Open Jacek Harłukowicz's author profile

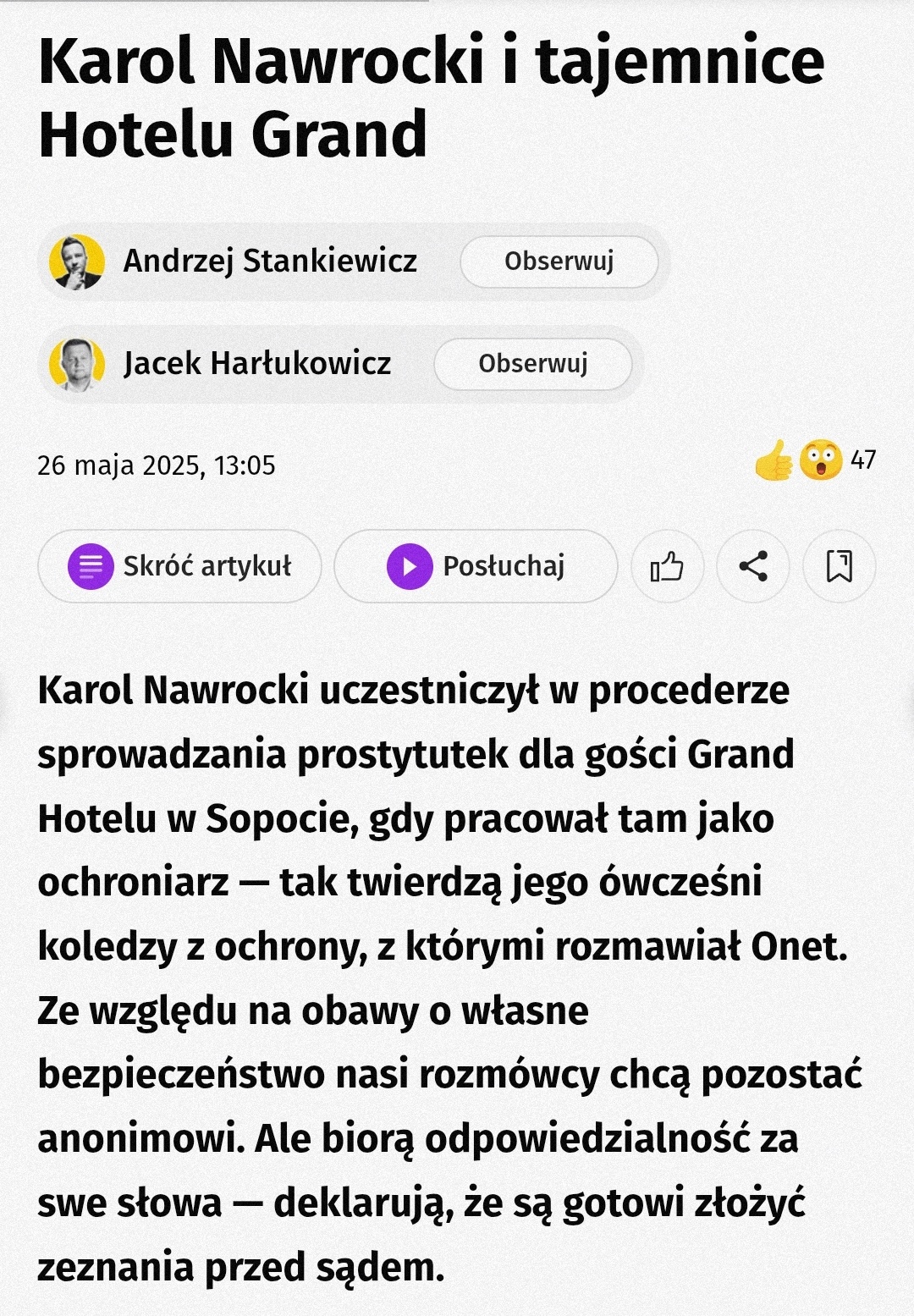(x=256, y=363)
